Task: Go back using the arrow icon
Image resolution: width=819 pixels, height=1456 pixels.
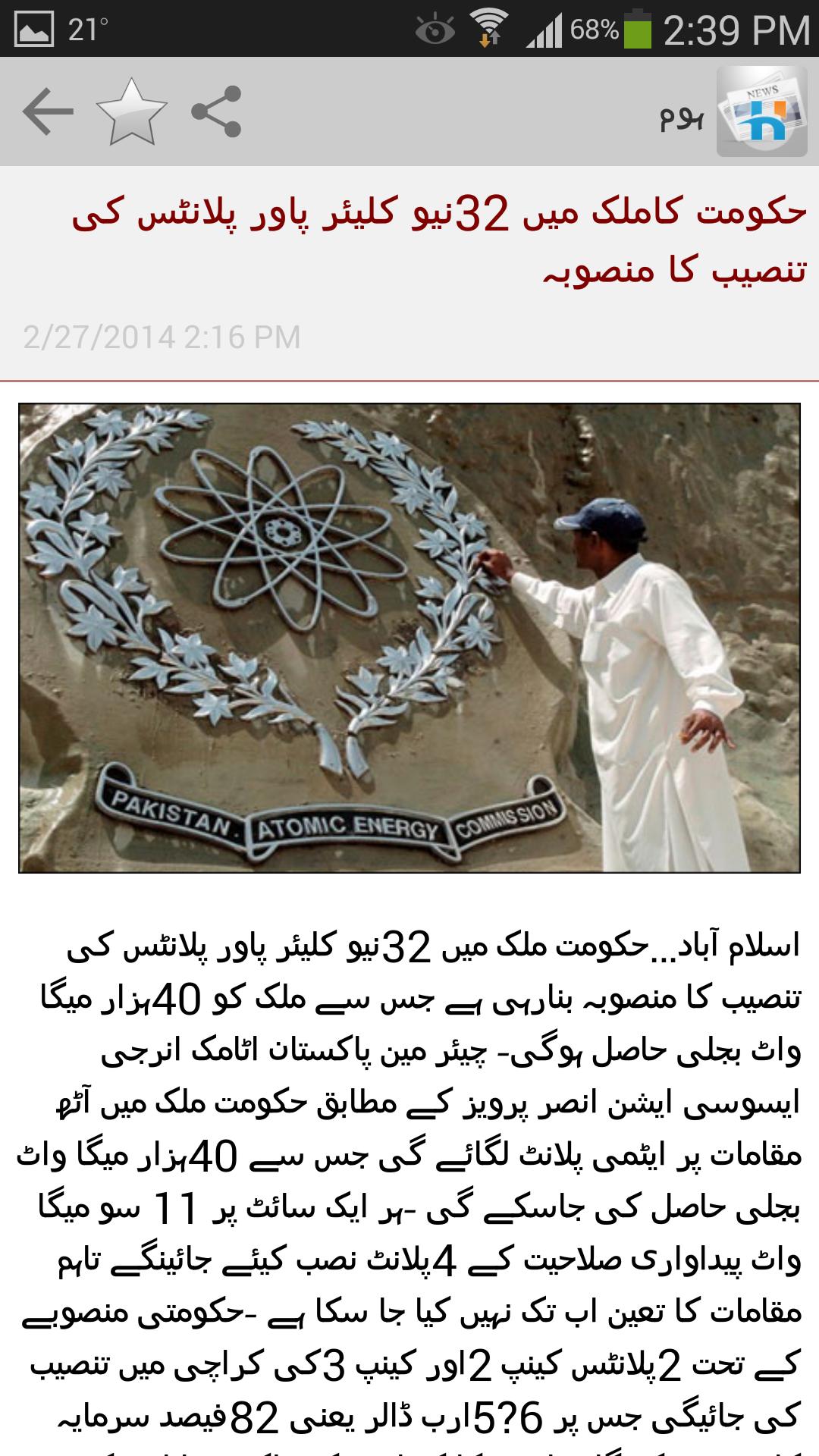Action: tap(47, 111)
